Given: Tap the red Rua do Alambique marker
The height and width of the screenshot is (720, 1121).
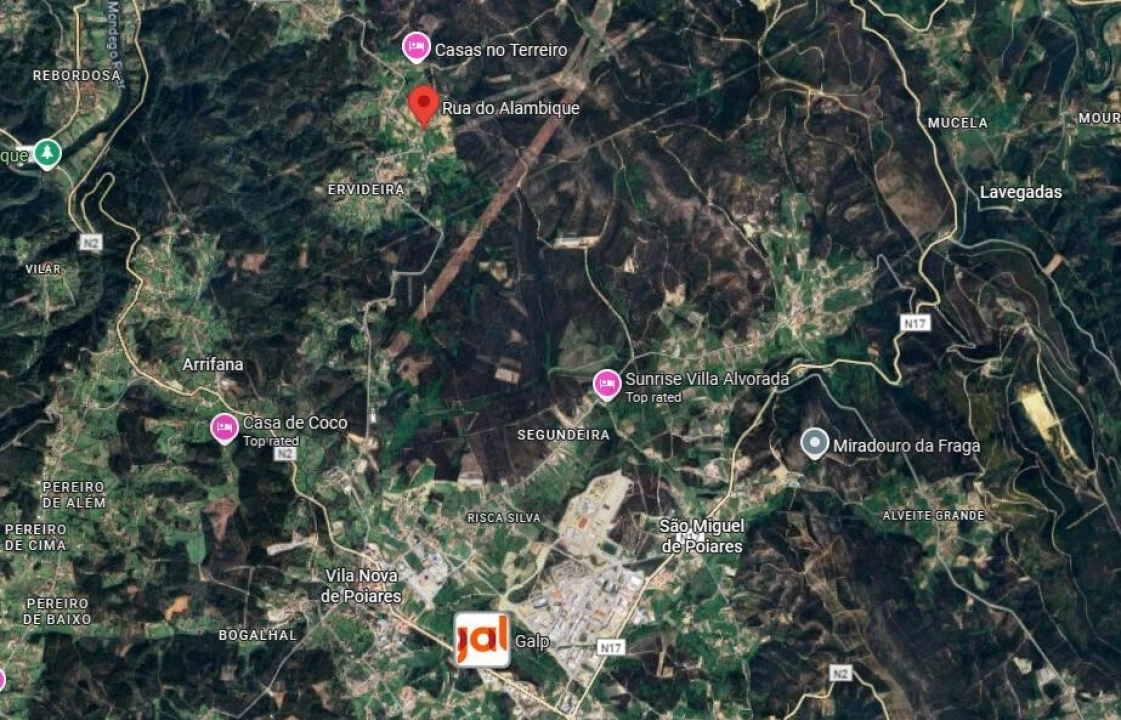Looking at the screenshot, I should click(x=424, y=104).
